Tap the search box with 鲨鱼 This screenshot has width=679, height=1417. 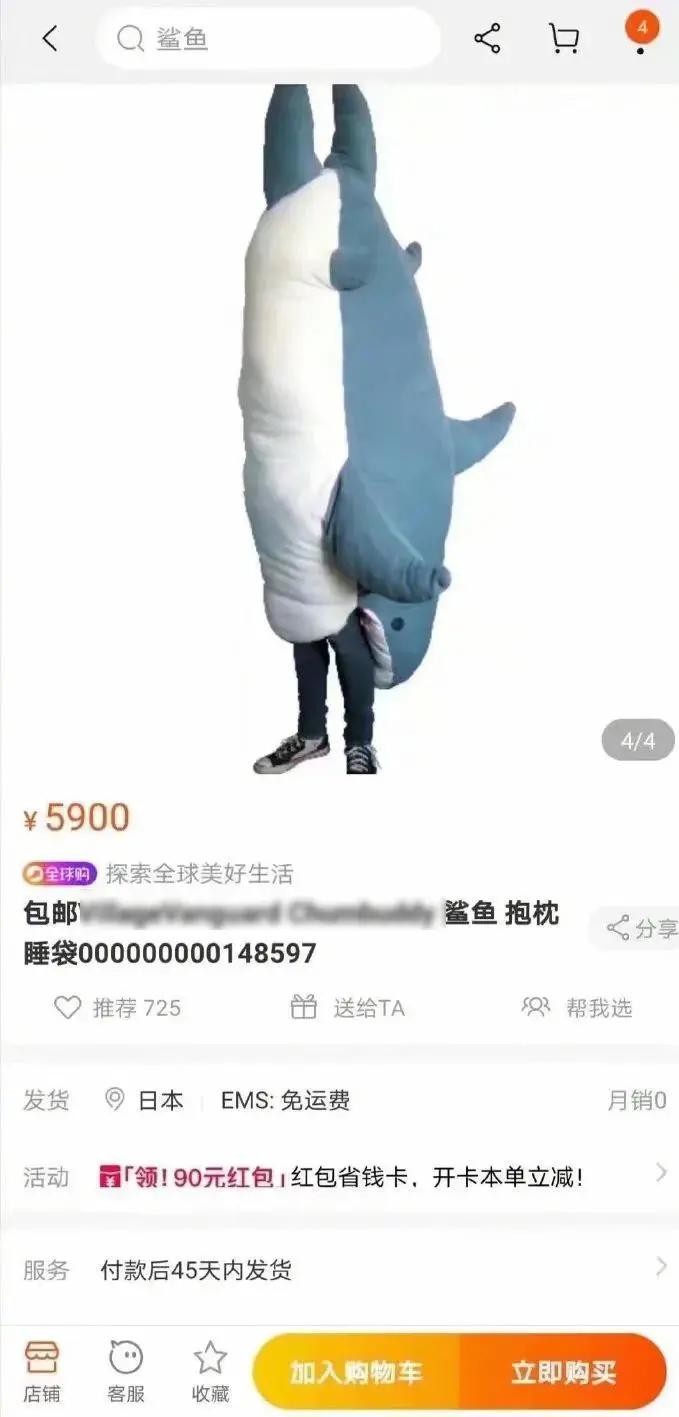[x=268, y=39]
